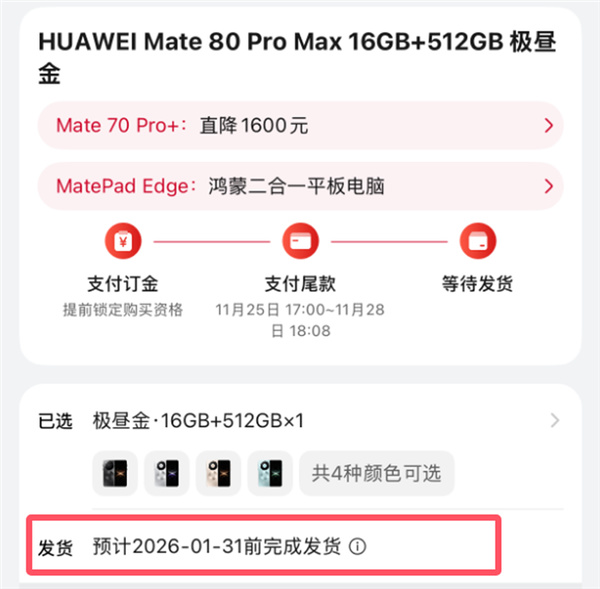The width and height of the screenshot is (600, 589).
Task: Select the gold color phone thumbnail
Action: [x=219, y=473]
